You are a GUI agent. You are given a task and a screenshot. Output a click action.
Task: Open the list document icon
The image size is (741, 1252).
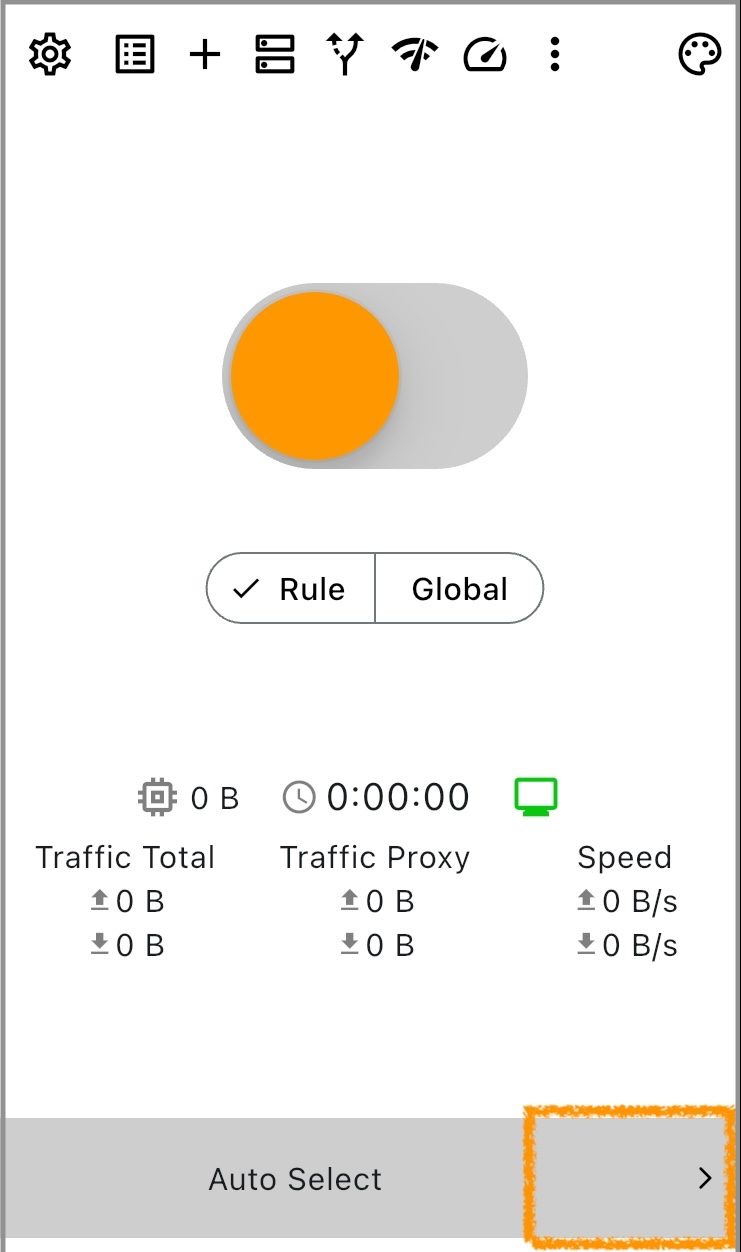click(135, 54)
